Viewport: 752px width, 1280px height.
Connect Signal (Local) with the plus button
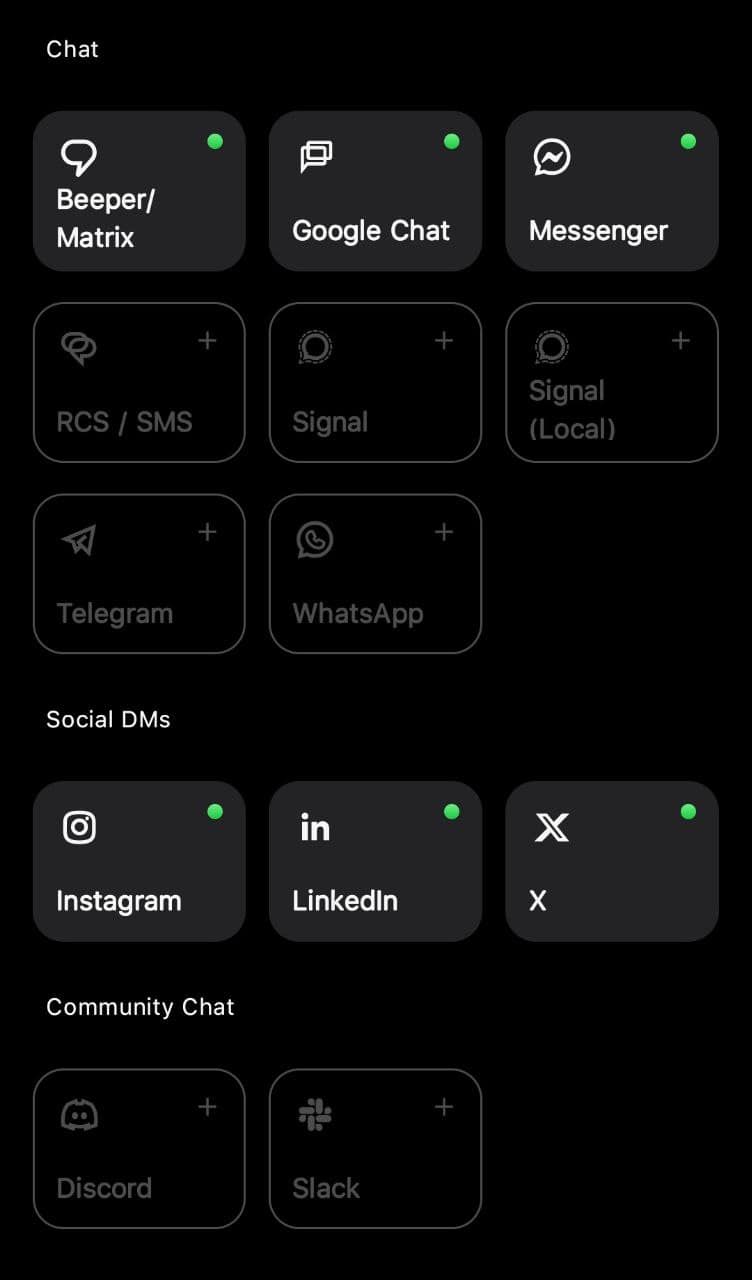[x=679, y=340]
